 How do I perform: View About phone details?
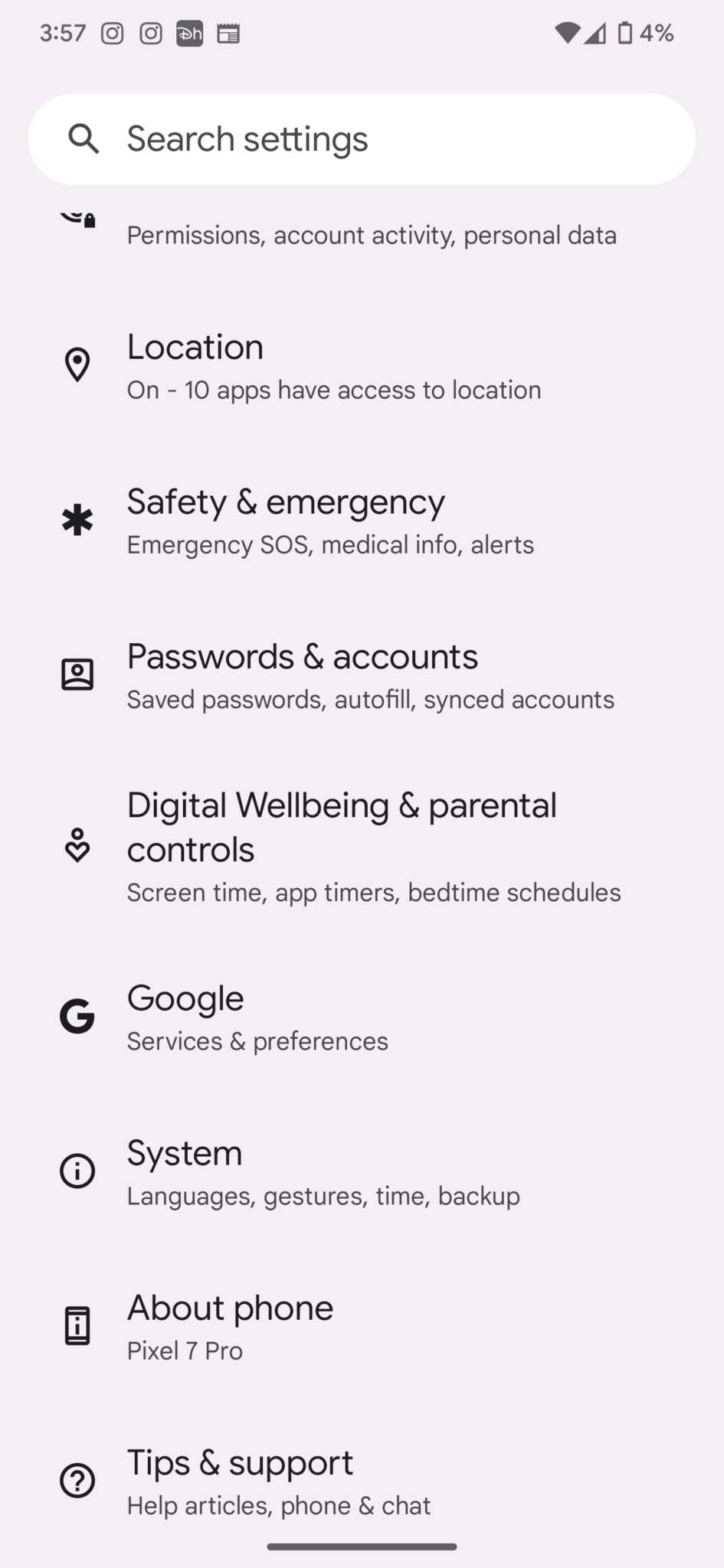[x=362, y=1328]
